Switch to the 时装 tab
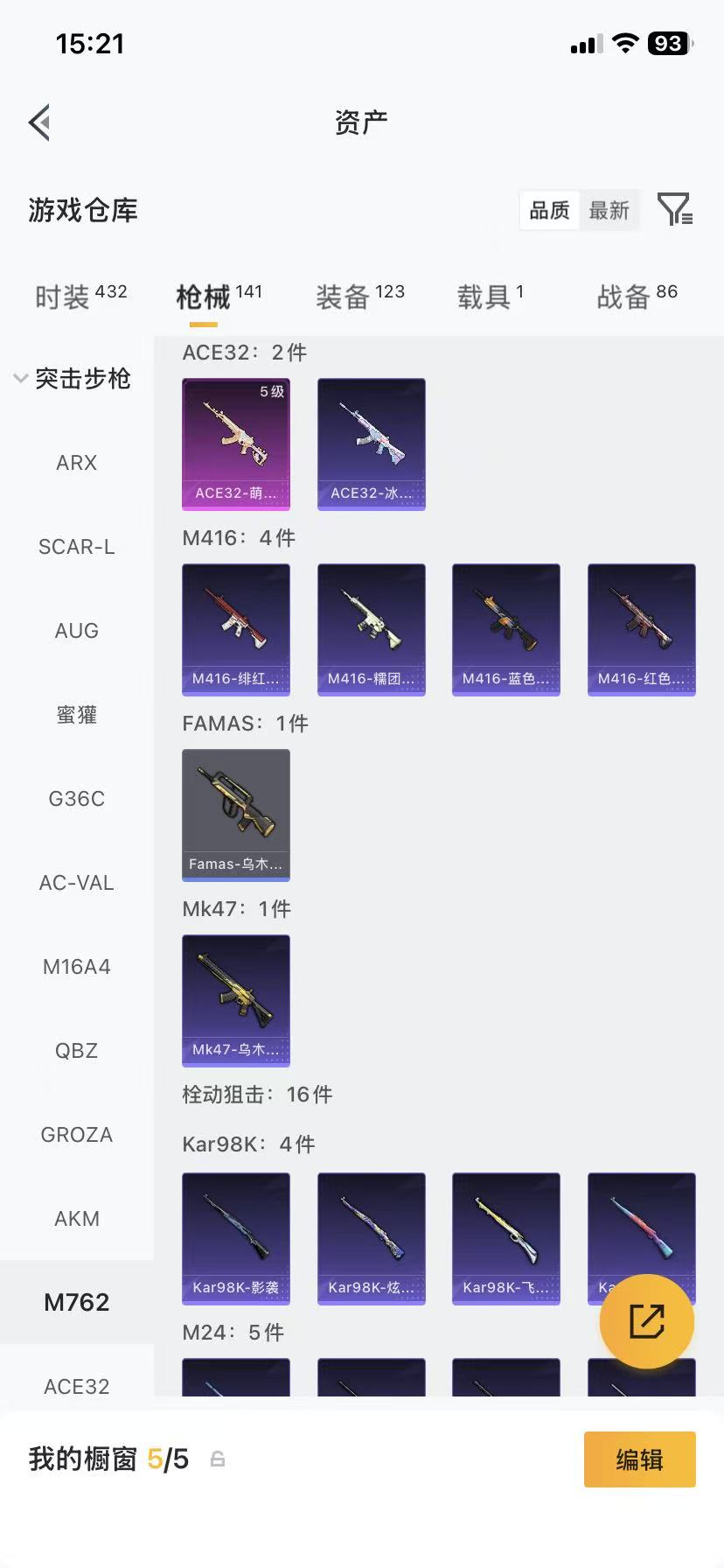This screenshot has height=1568, width=724. click(x=80, y=297)
